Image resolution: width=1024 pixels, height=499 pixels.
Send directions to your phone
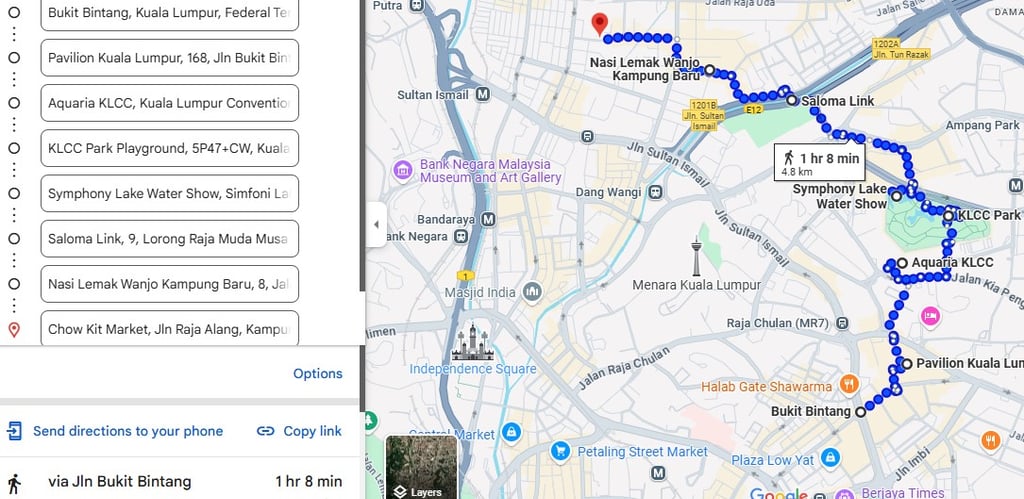127,431
